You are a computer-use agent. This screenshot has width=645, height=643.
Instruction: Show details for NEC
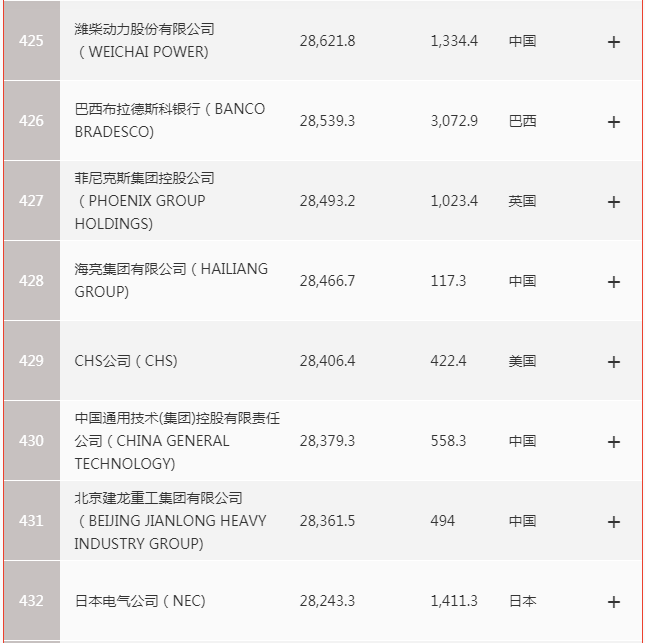click(614, 602)
